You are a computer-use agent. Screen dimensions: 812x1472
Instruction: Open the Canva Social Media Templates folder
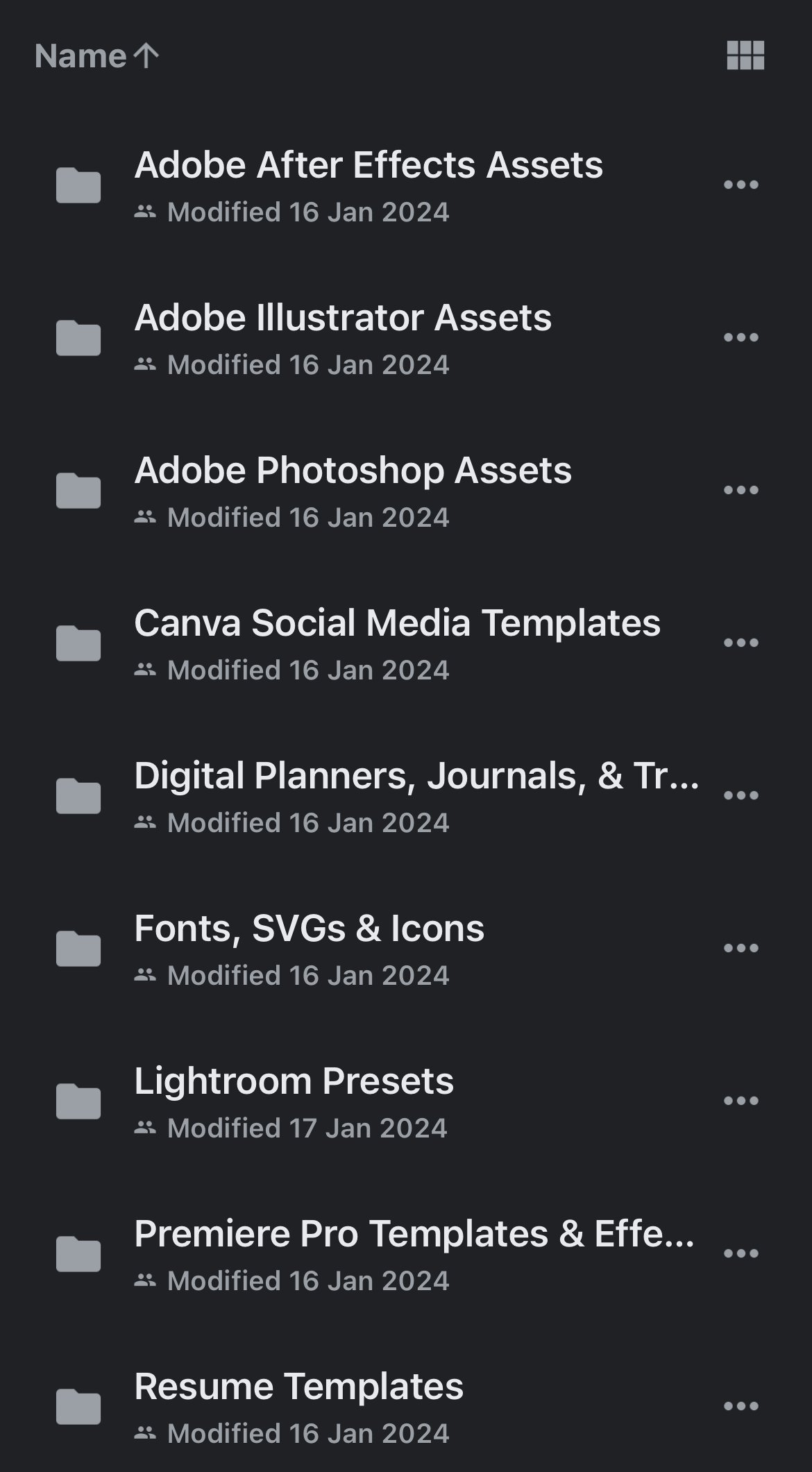(399, 623)
